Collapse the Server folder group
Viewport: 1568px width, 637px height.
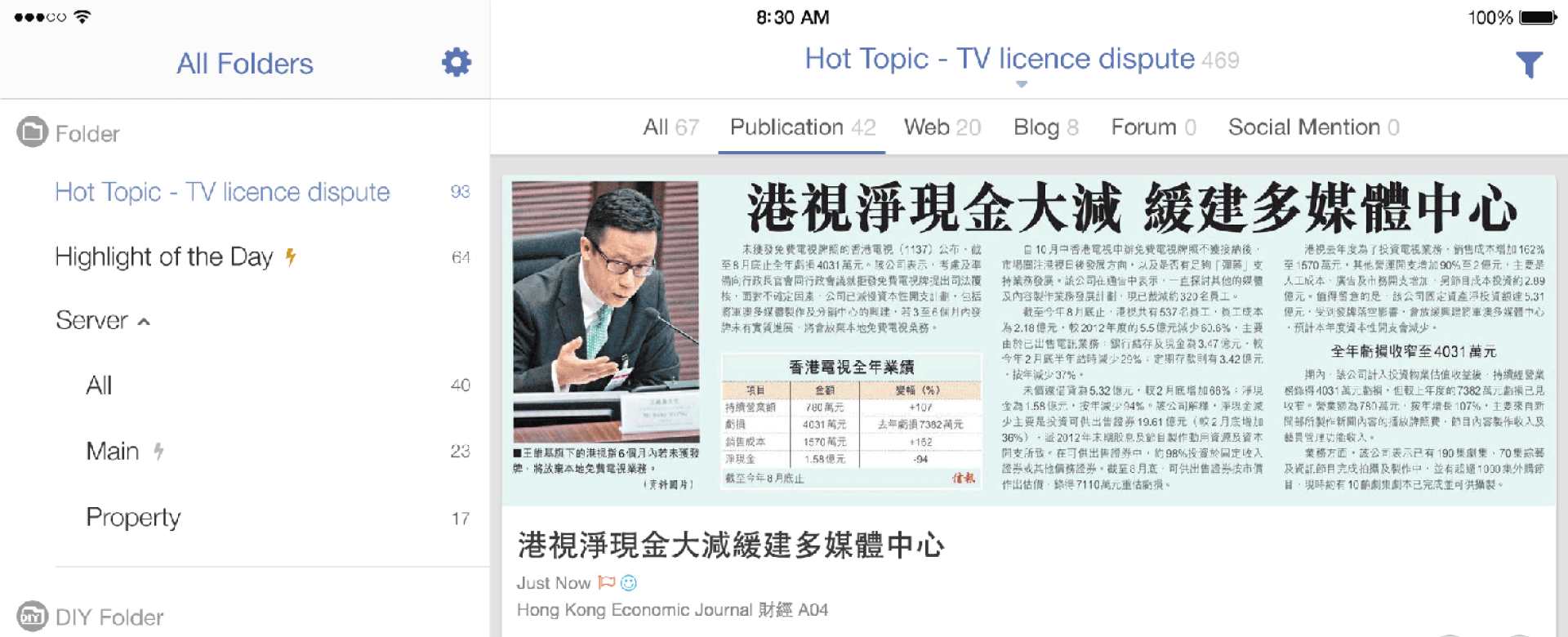point(103,320)
